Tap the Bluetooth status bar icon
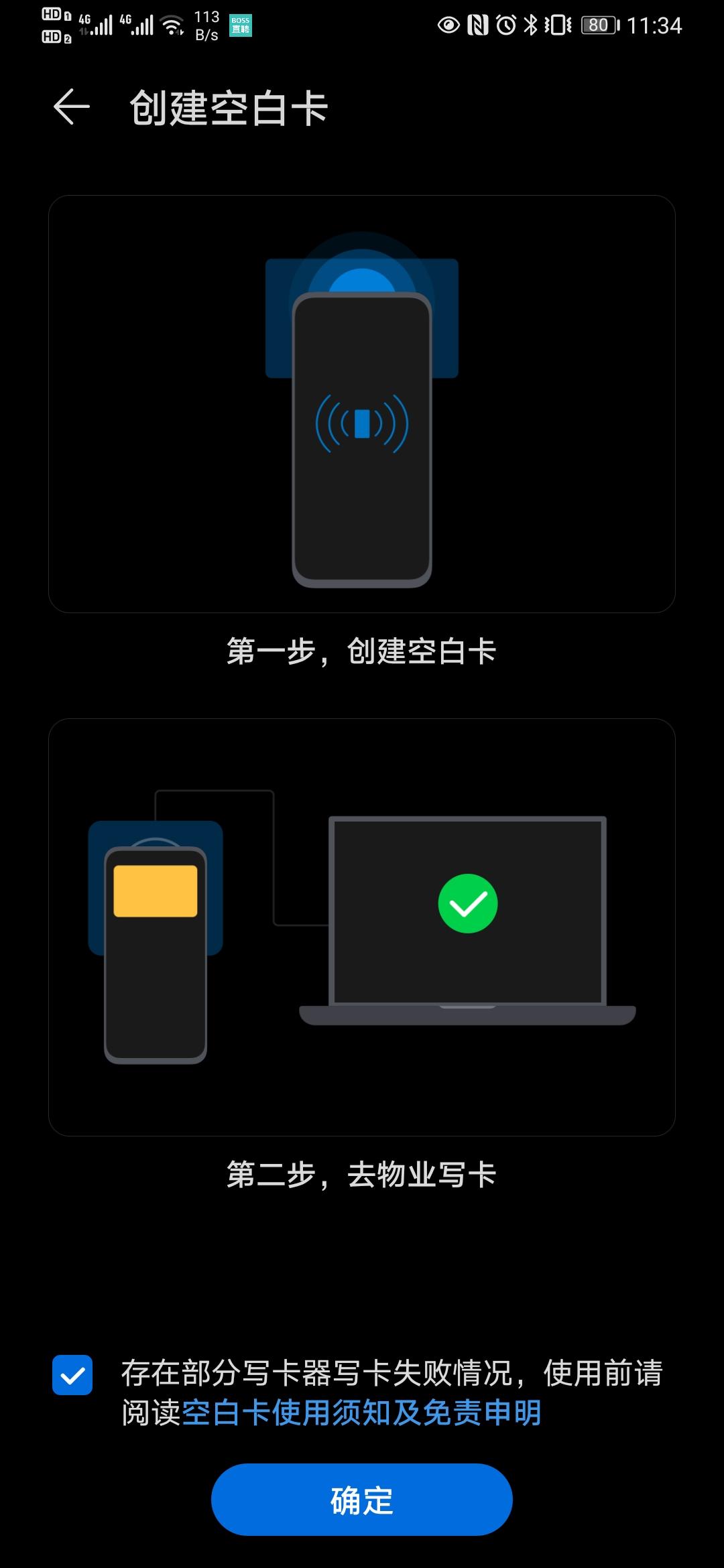 tap(530, 25)
